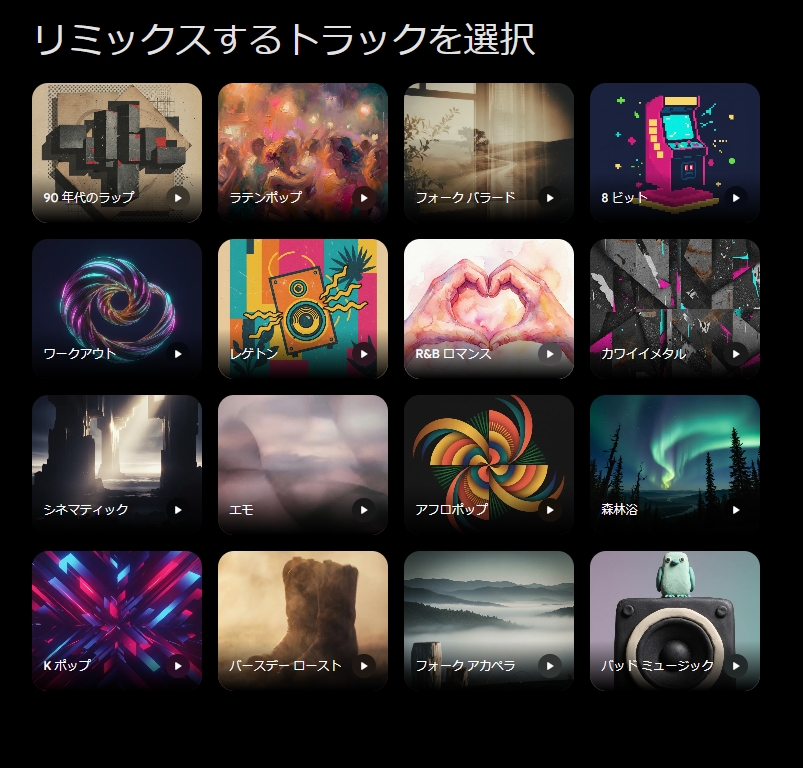This screenshot has width=803, height=768.
Task: Play the 森林浴 track preview
Action: pos(736,510)
